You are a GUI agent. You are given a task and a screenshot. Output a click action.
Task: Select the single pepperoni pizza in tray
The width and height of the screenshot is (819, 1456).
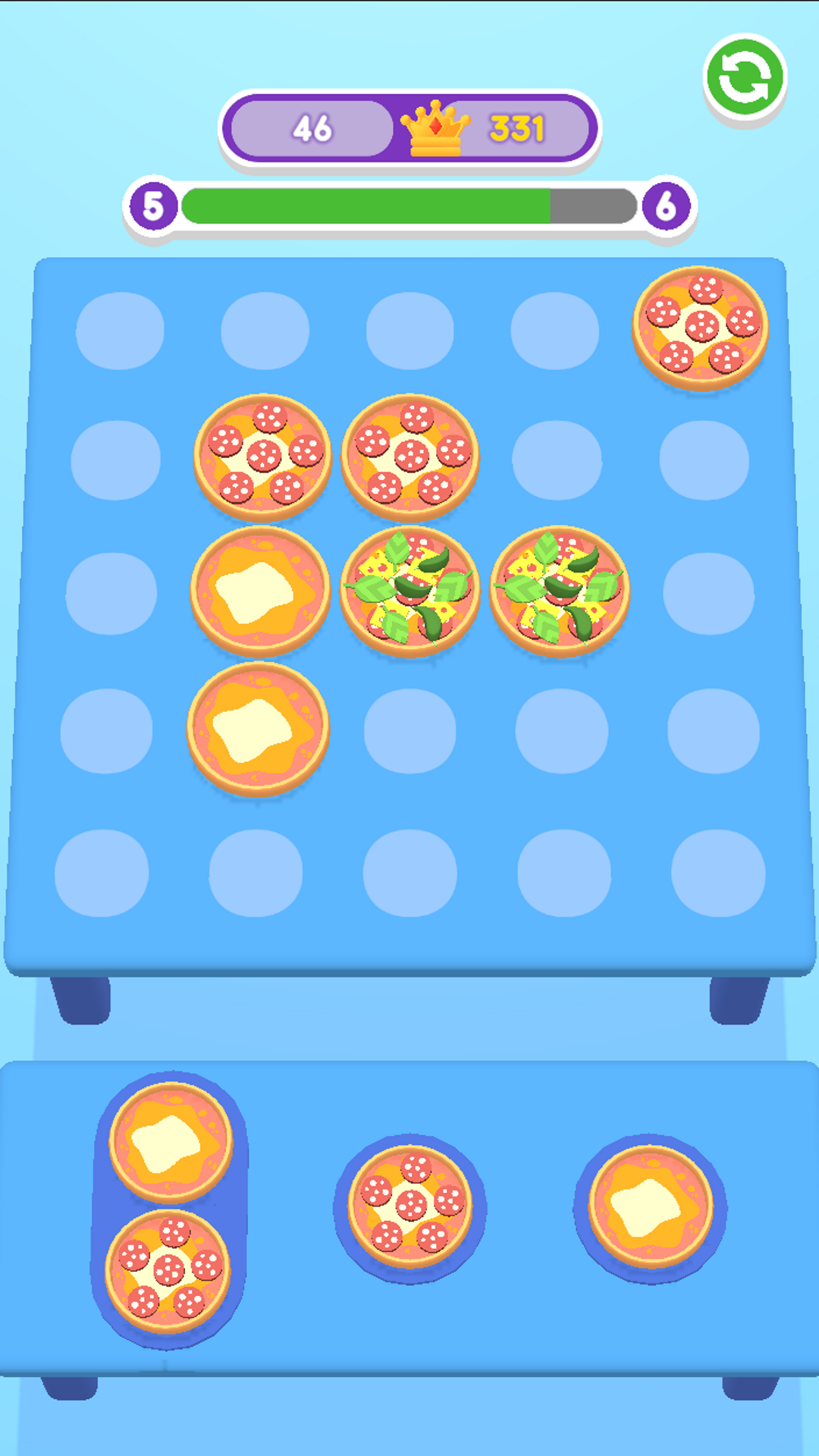click(x=410, y=1208)
